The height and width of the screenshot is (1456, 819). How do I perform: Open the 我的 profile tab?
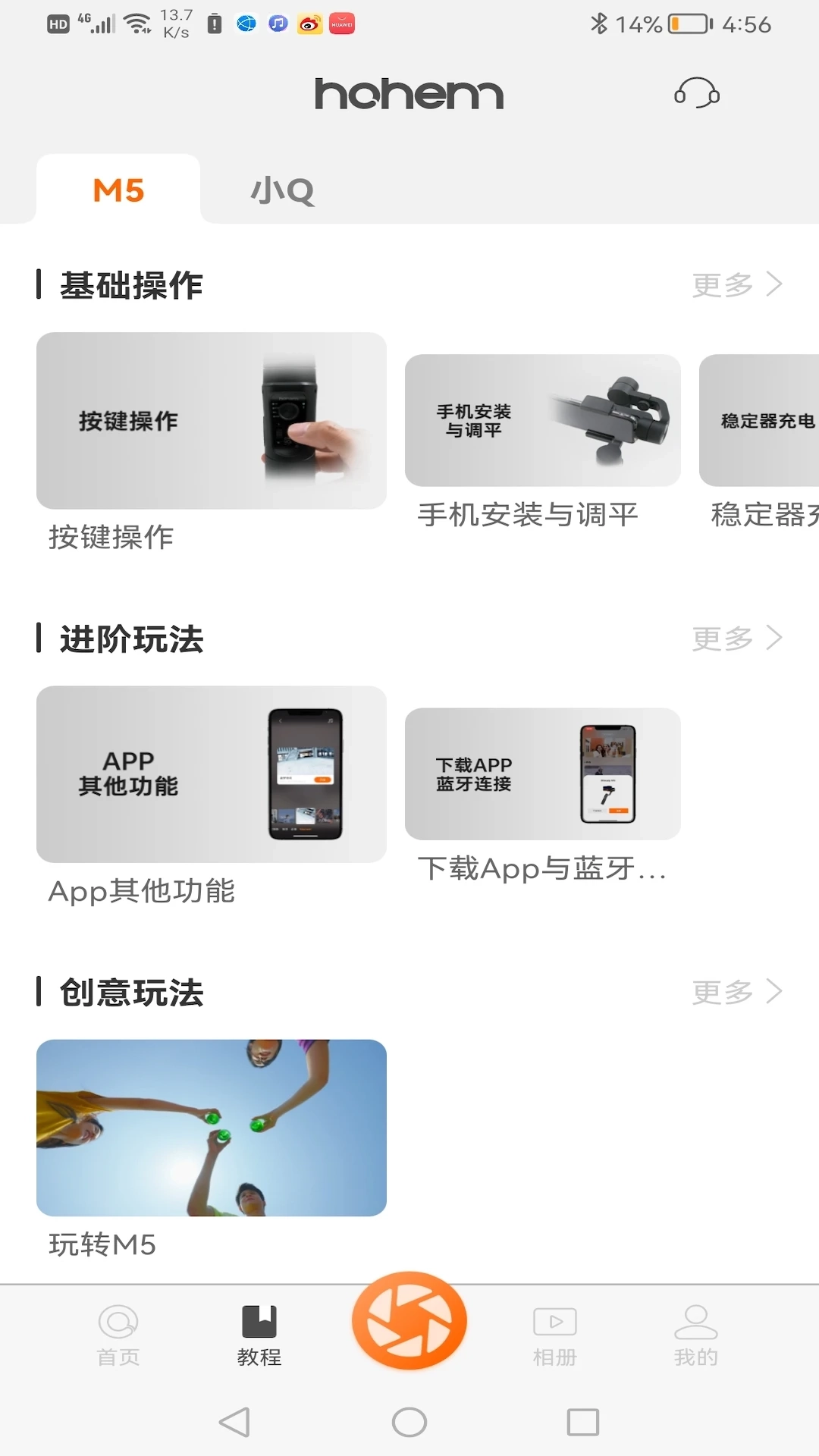click(695, 1335)
